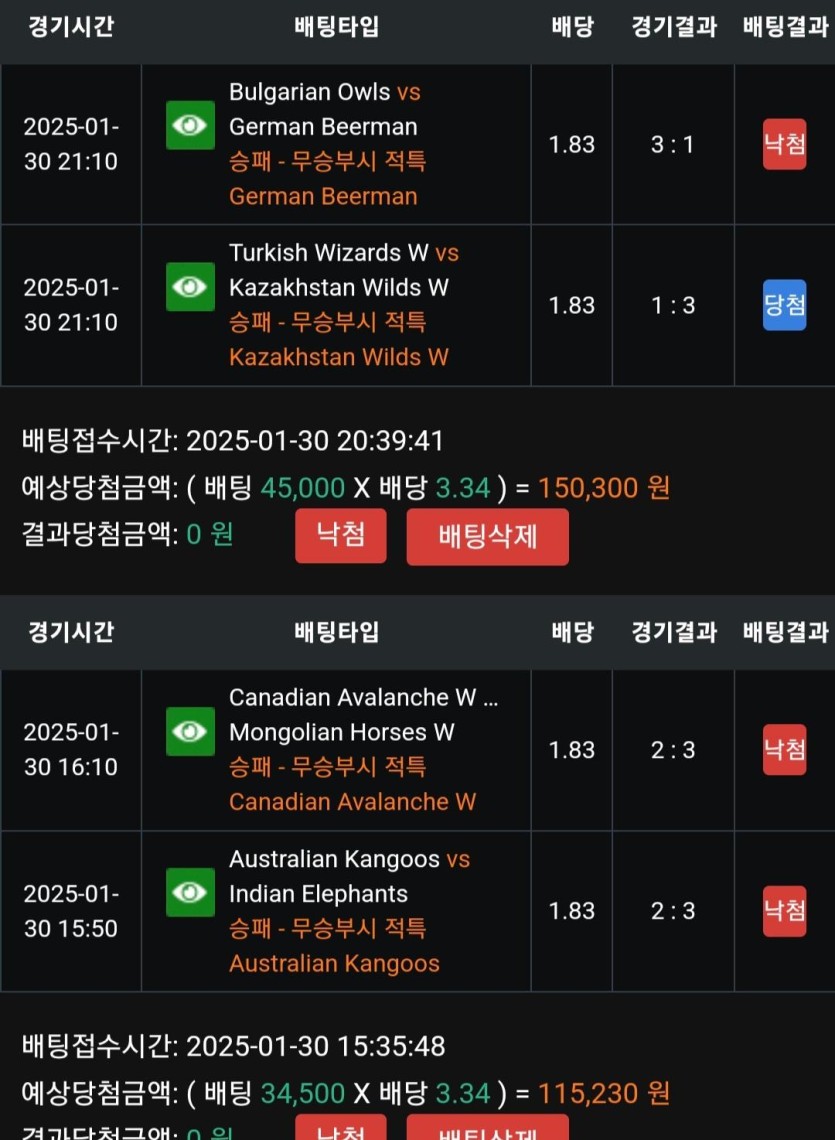Tap the eye icon for Bulgarian Owls match
Screen dimensions: 835x1140
[190, 126]
